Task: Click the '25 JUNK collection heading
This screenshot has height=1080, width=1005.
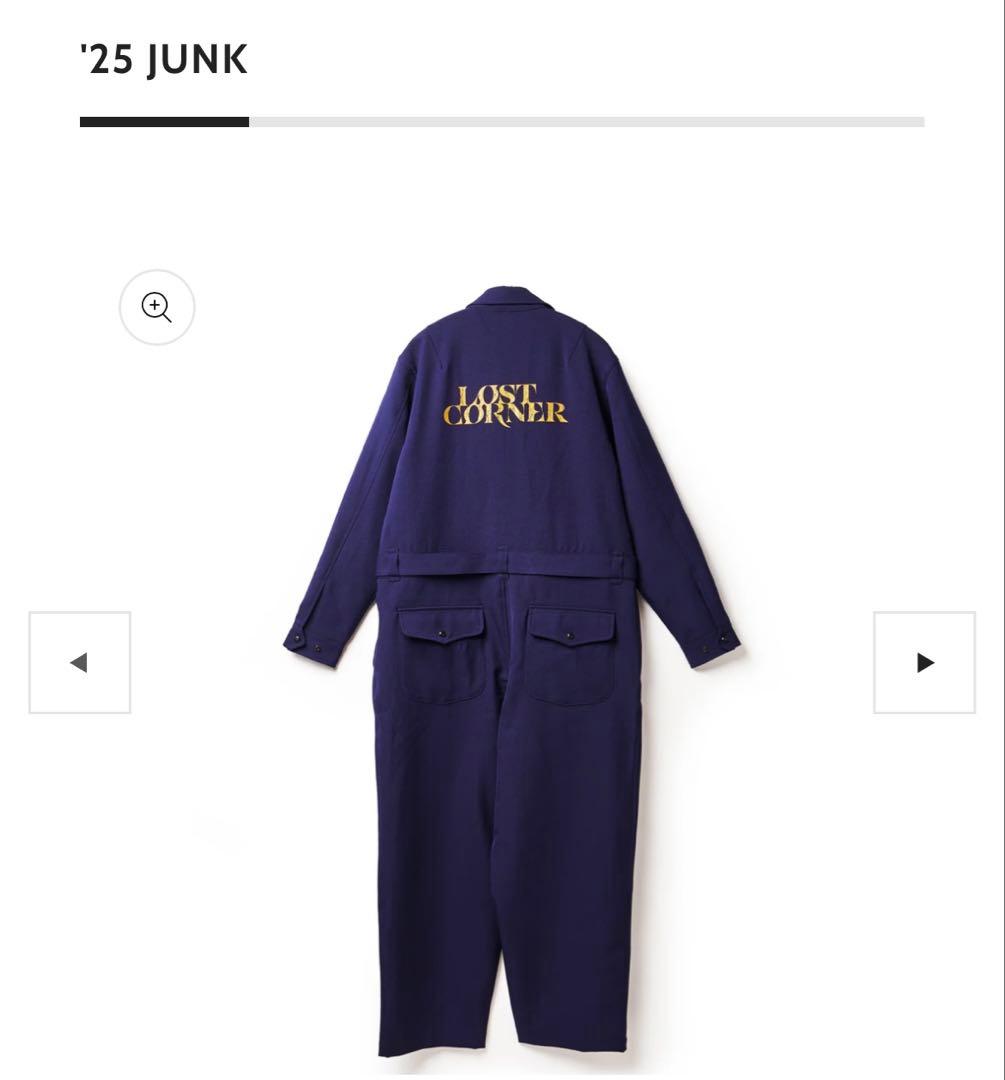Action: 163,58
